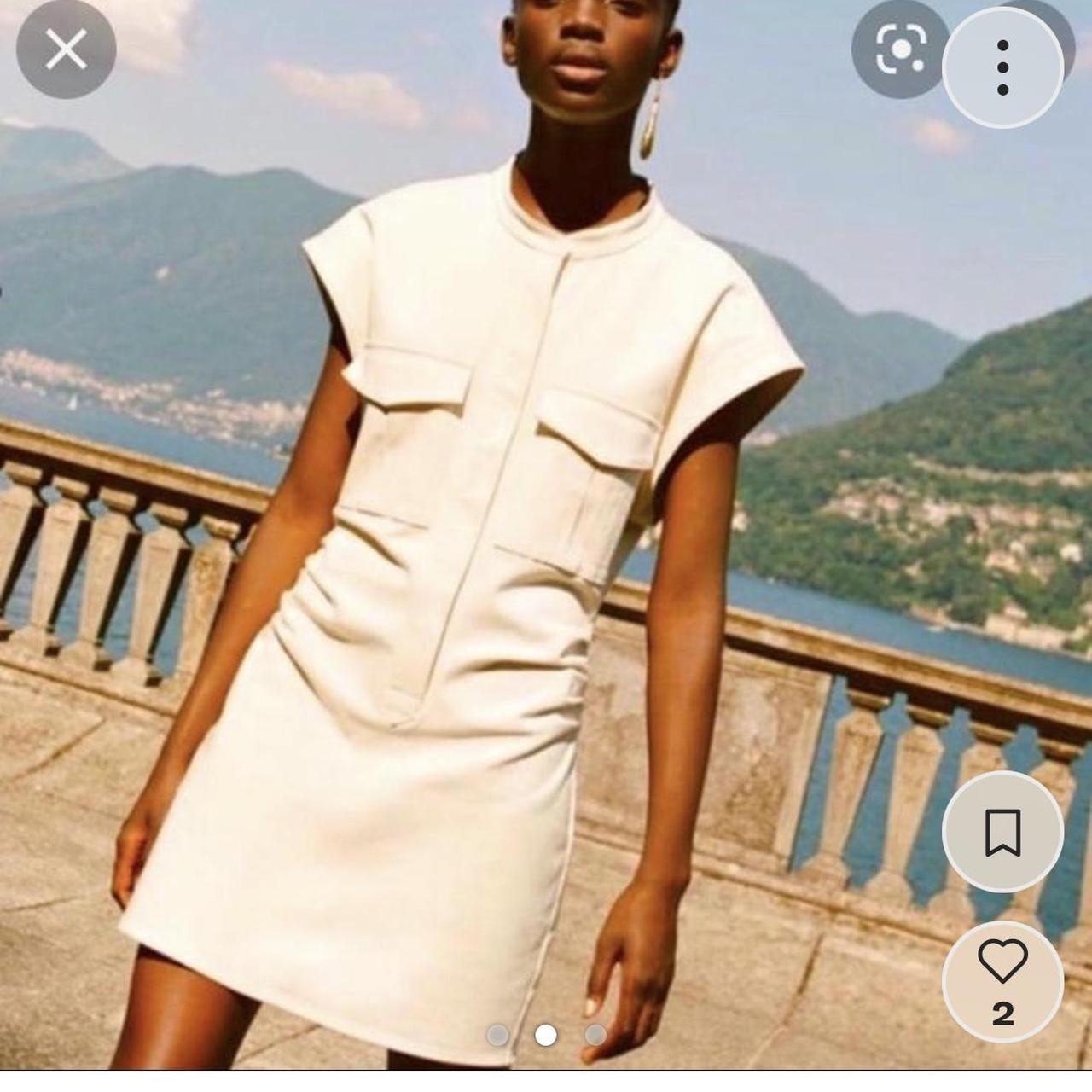Image resolution: width=1092 pixels, height=1092 pixels.
Task: Jump to the first photo indicator dot
Action: click(x=497, y=1036)
